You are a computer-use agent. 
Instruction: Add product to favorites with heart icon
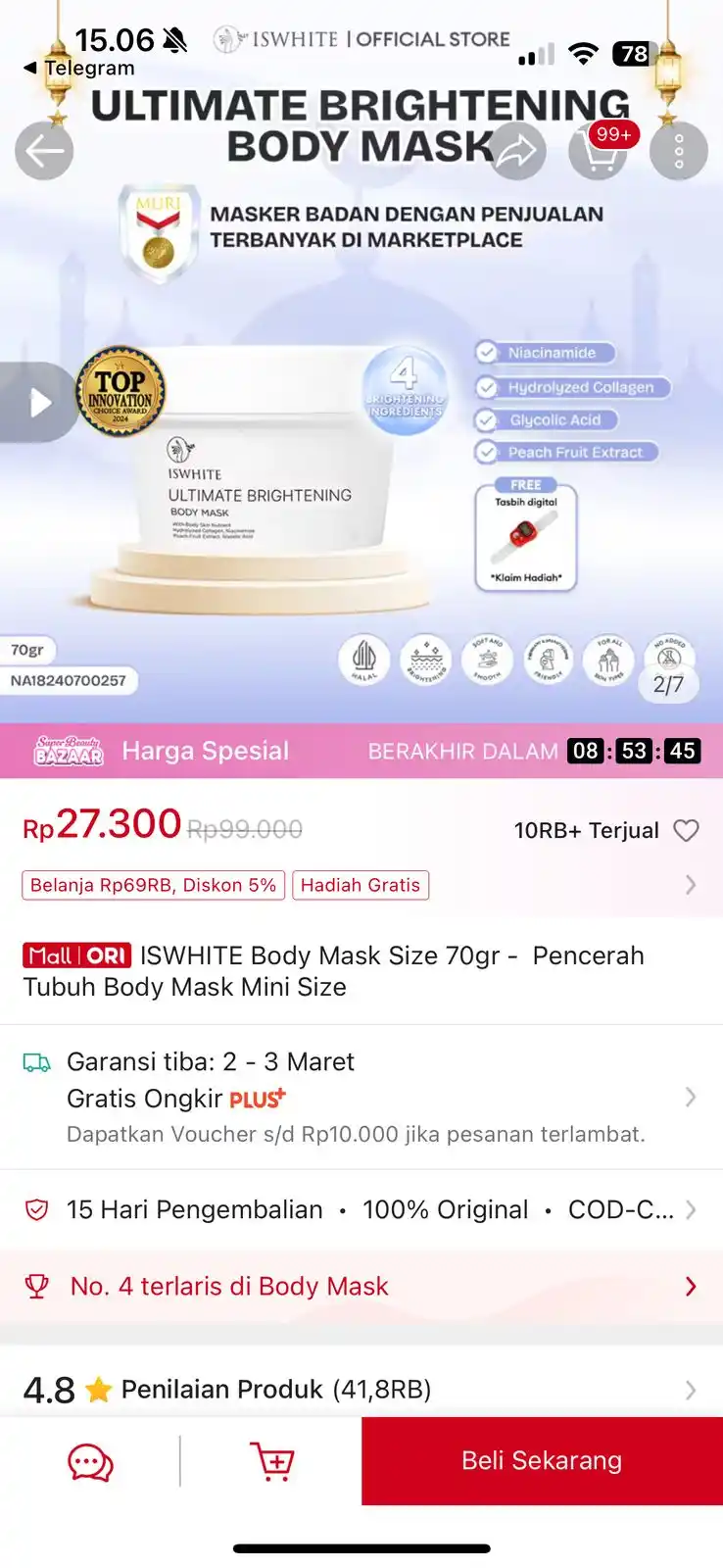tap(686, 831)
